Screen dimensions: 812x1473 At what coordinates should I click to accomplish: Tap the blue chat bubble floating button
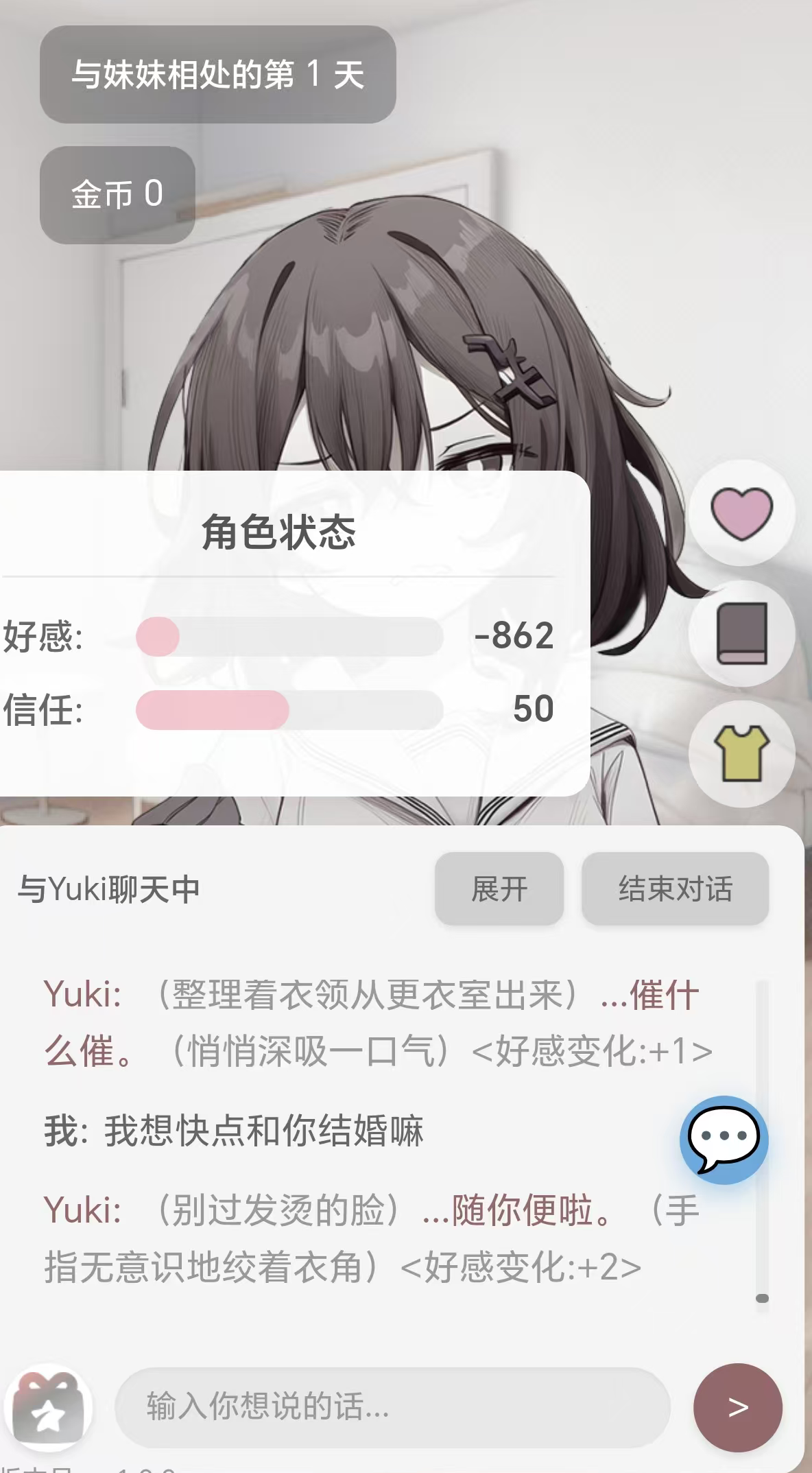click(724, 1140)
